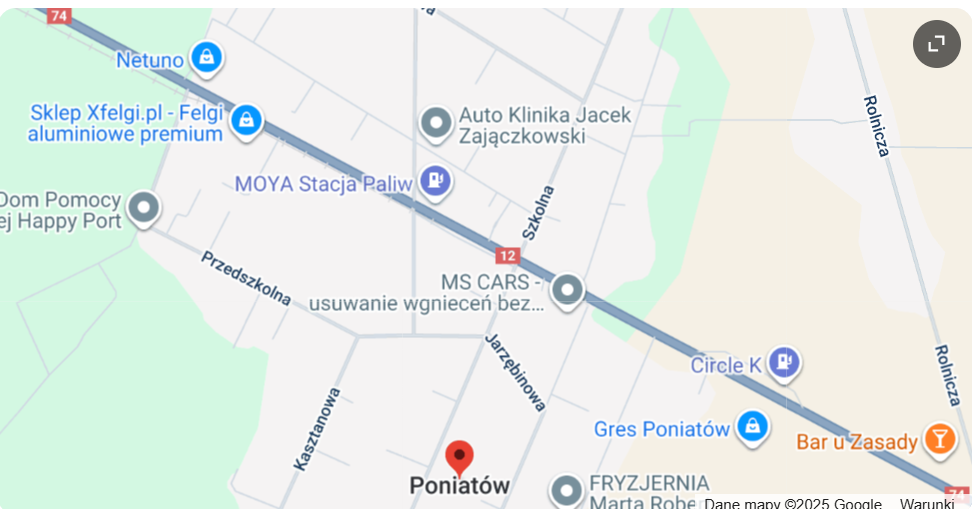Open the Warunki terms link
The image size is (972, 509).
coord(926,503)
